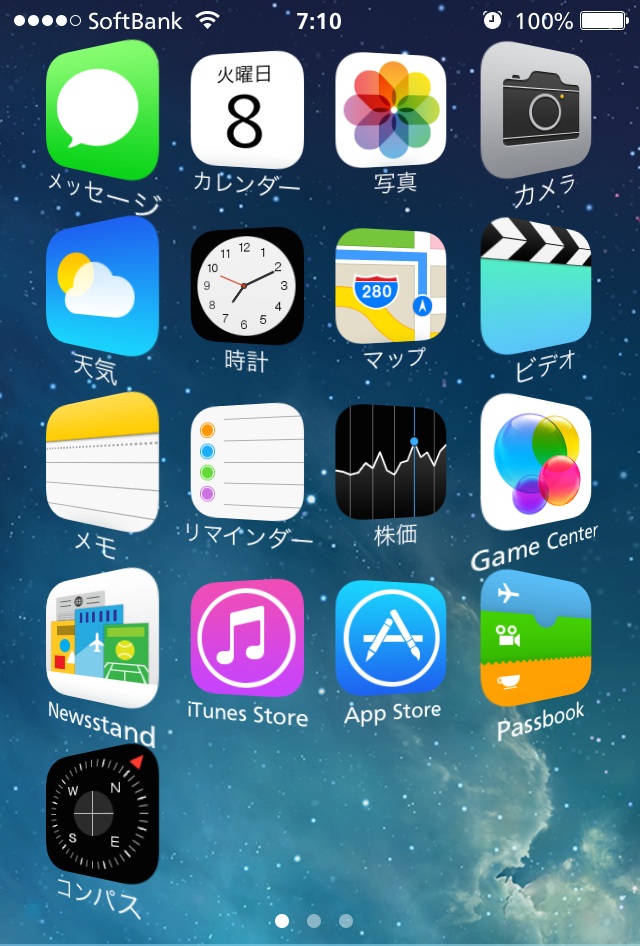This screenshot has width=640, height=946.
Task: Tap the home screen page indicator dots
Action: (314, 920)
